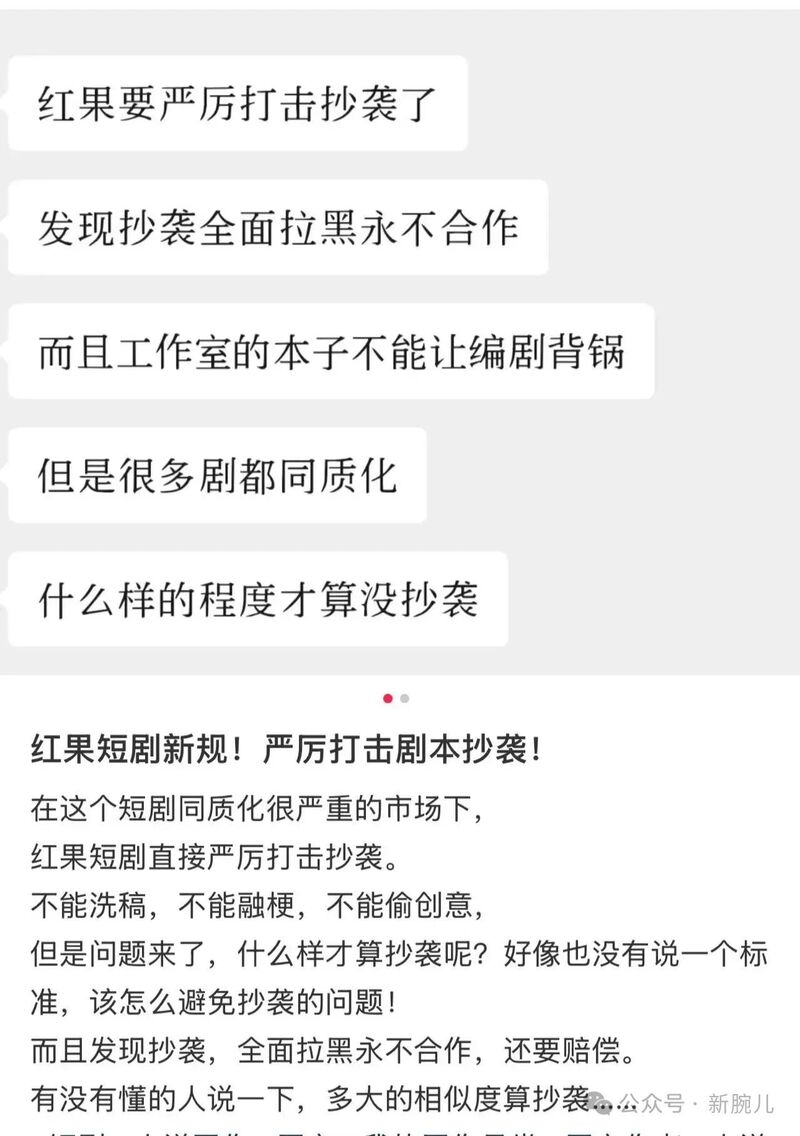Screen dimensions: 800x1136
Task: Tap the second page indicator dot
Action: point(405,698)
